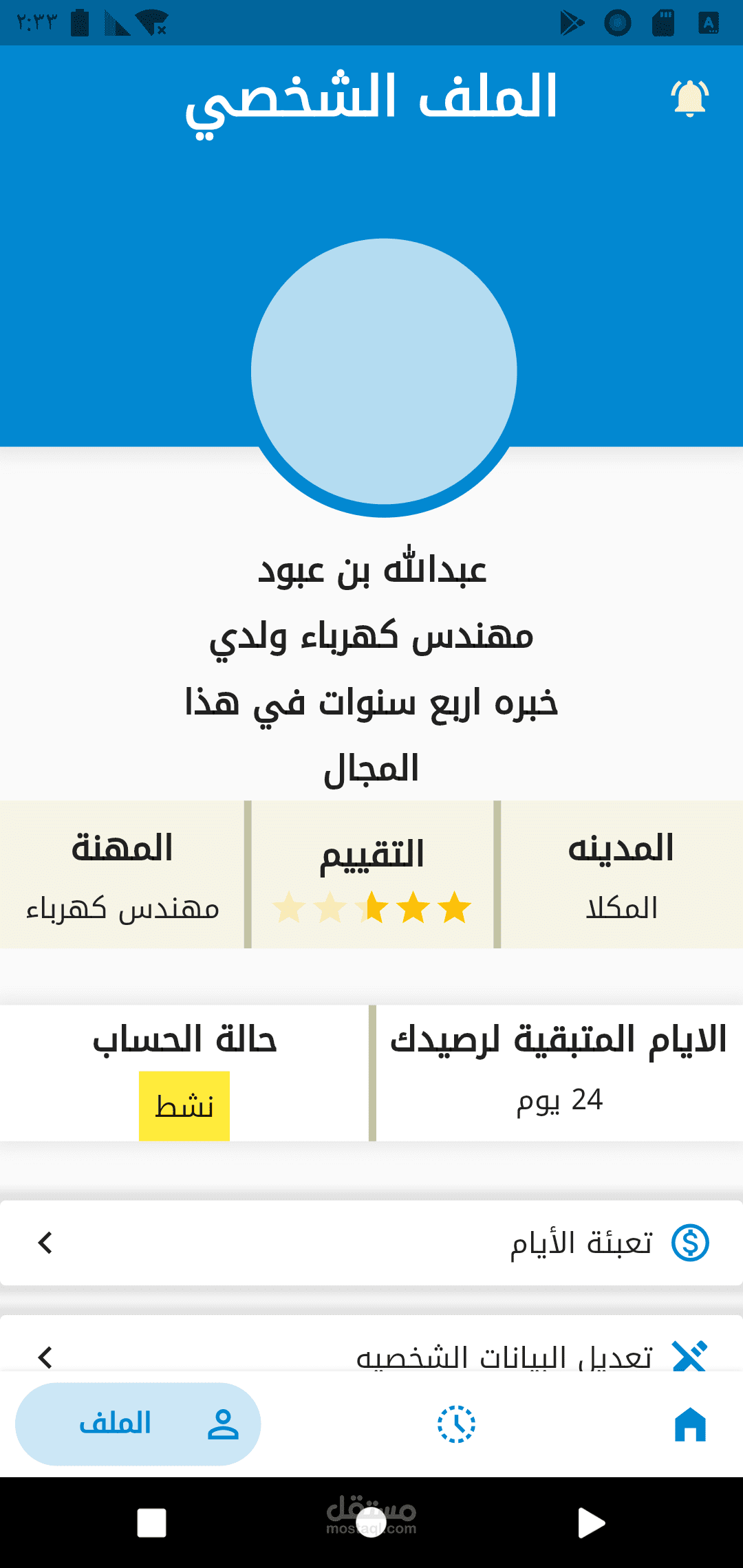
Task: Tap the system home circle button
Action: point(371,1523)
